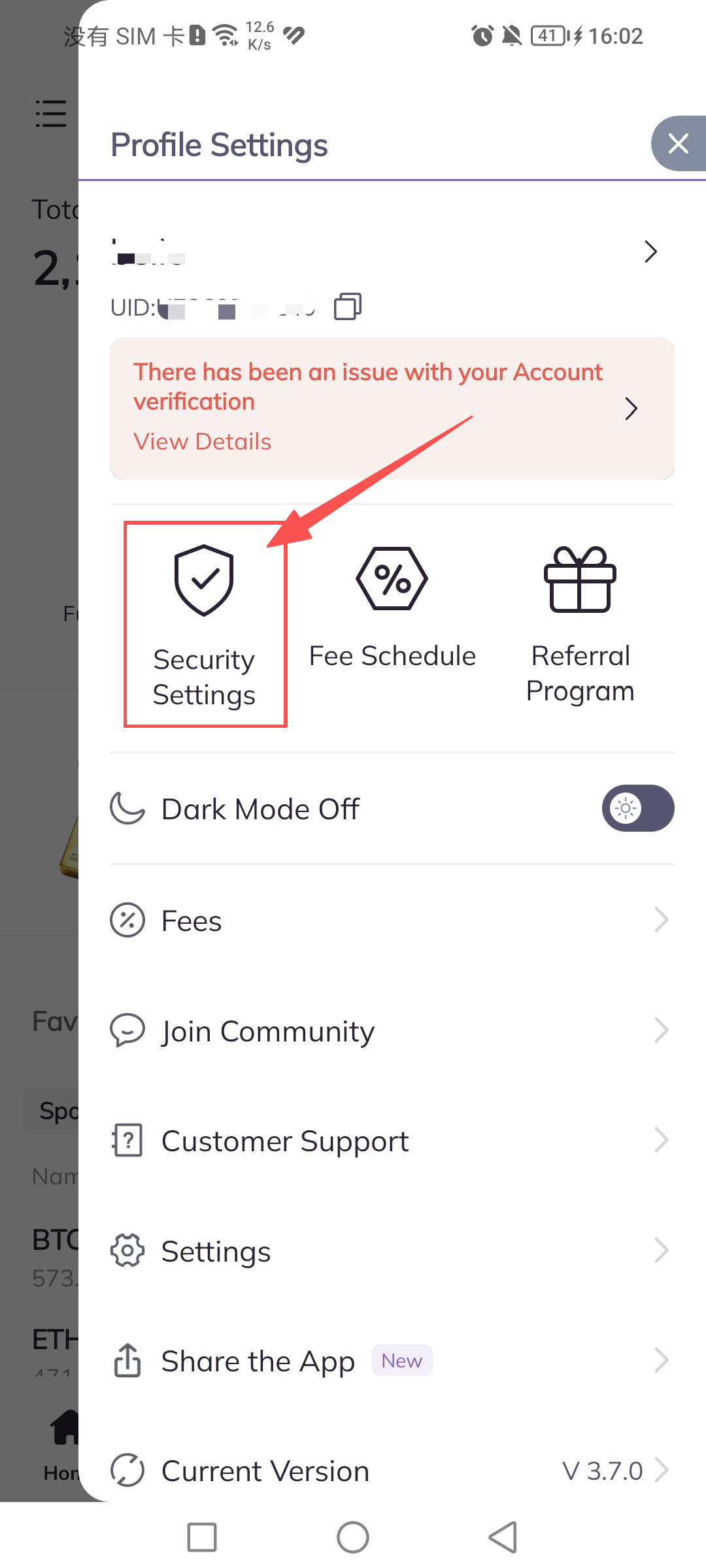Open Security Settings
The height and width of the screenshot is (1568, 706).
(205, 624)
